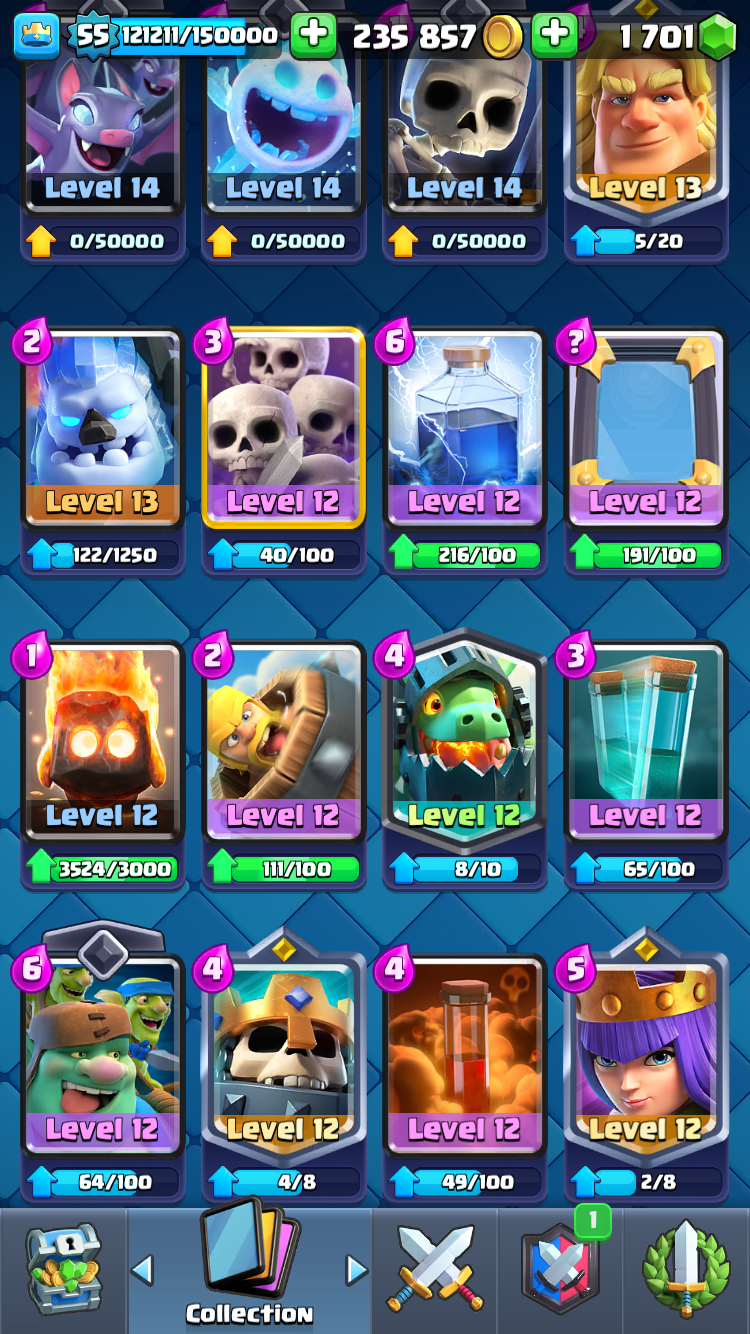Switch to the Battle crossed swords tab
This screenshot has height=1334, width=750.
click(x=435, y=1270)
